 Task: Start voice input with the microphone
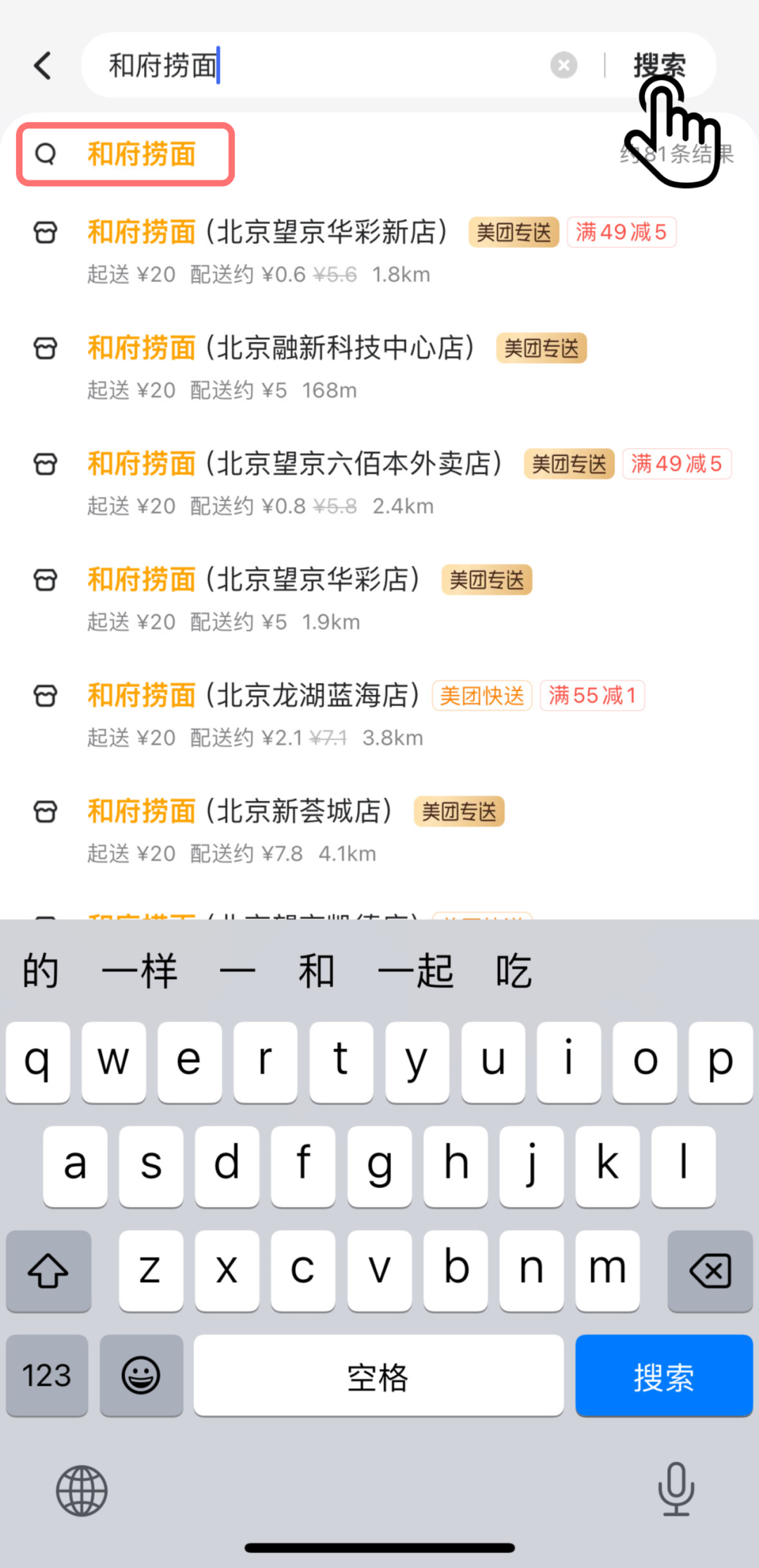676,1489
